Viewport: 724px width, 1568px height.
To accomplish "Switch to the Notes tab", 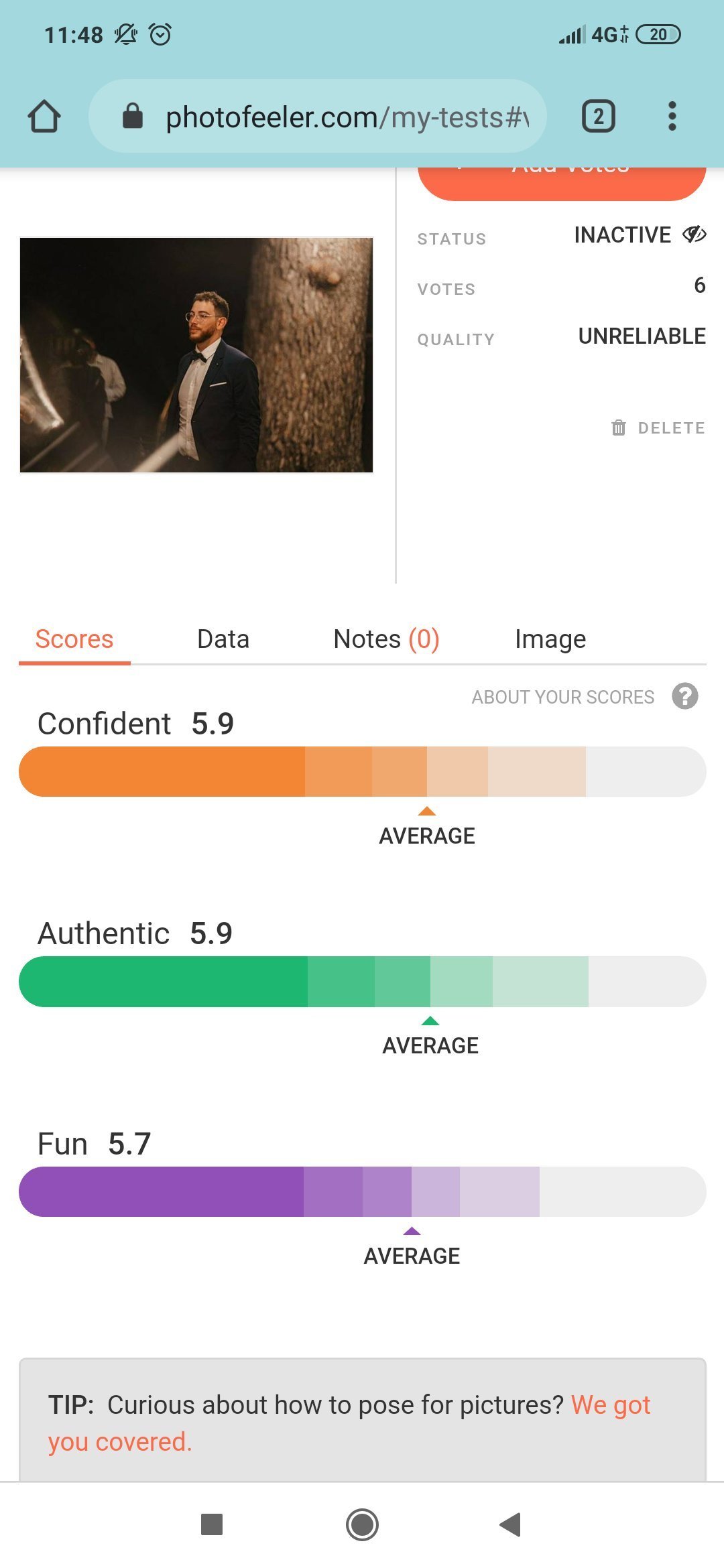I will pyautogui.click(x=386, y=639).
